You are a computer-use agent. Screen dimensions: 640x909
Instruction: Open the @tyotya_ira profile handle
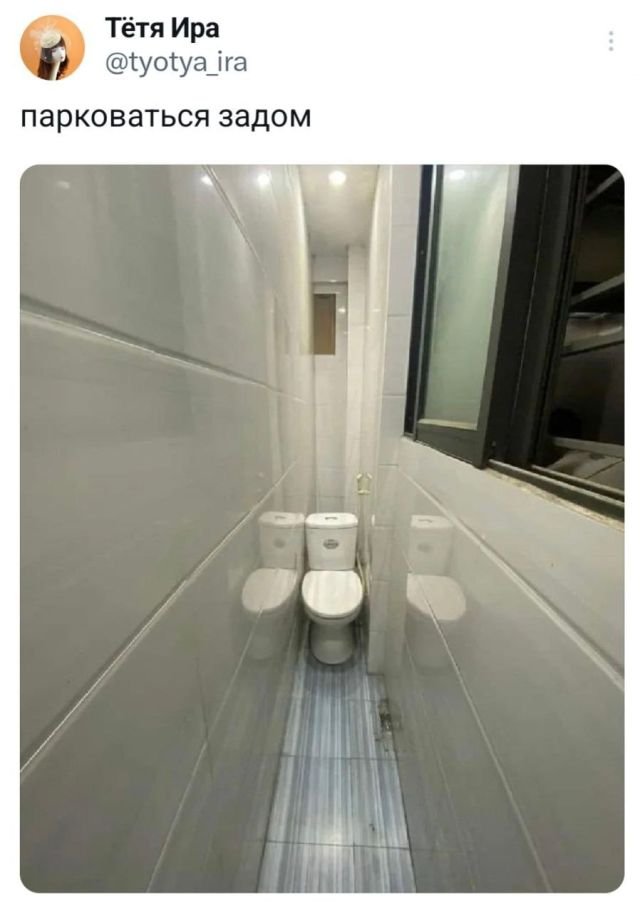click(x=175, y=63)
